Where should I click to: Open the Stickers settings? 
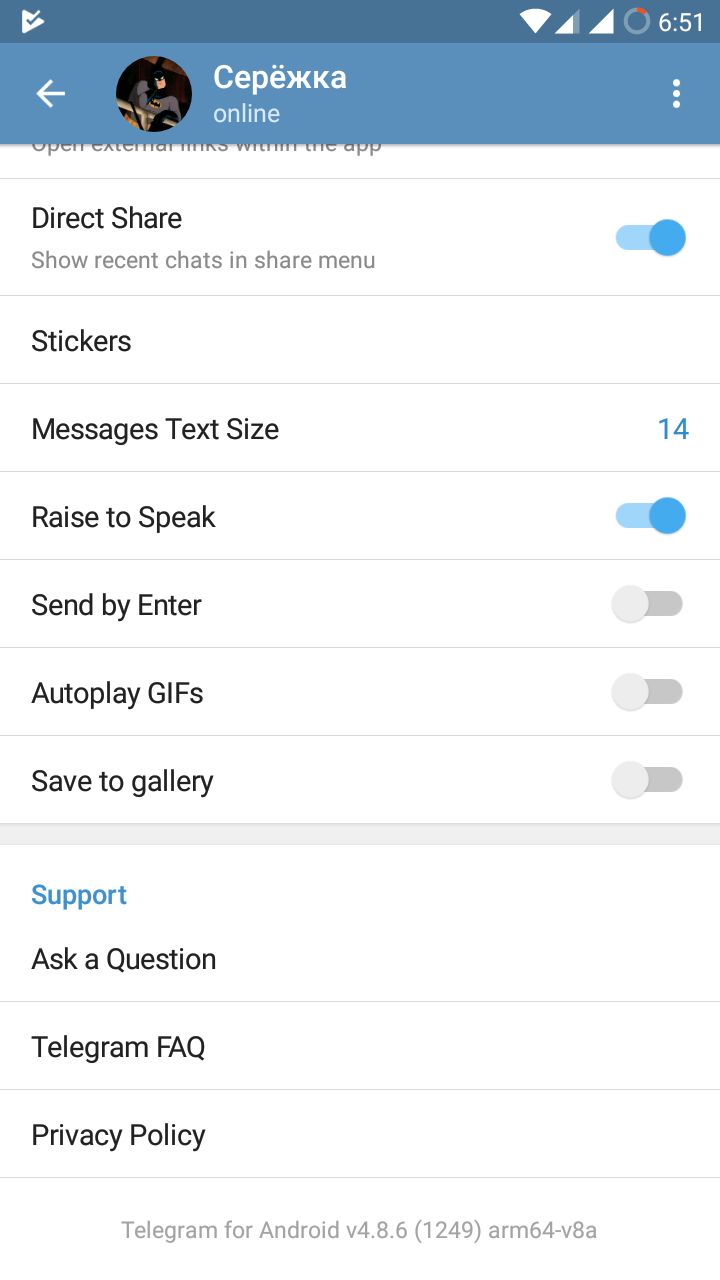coord(360,341)
